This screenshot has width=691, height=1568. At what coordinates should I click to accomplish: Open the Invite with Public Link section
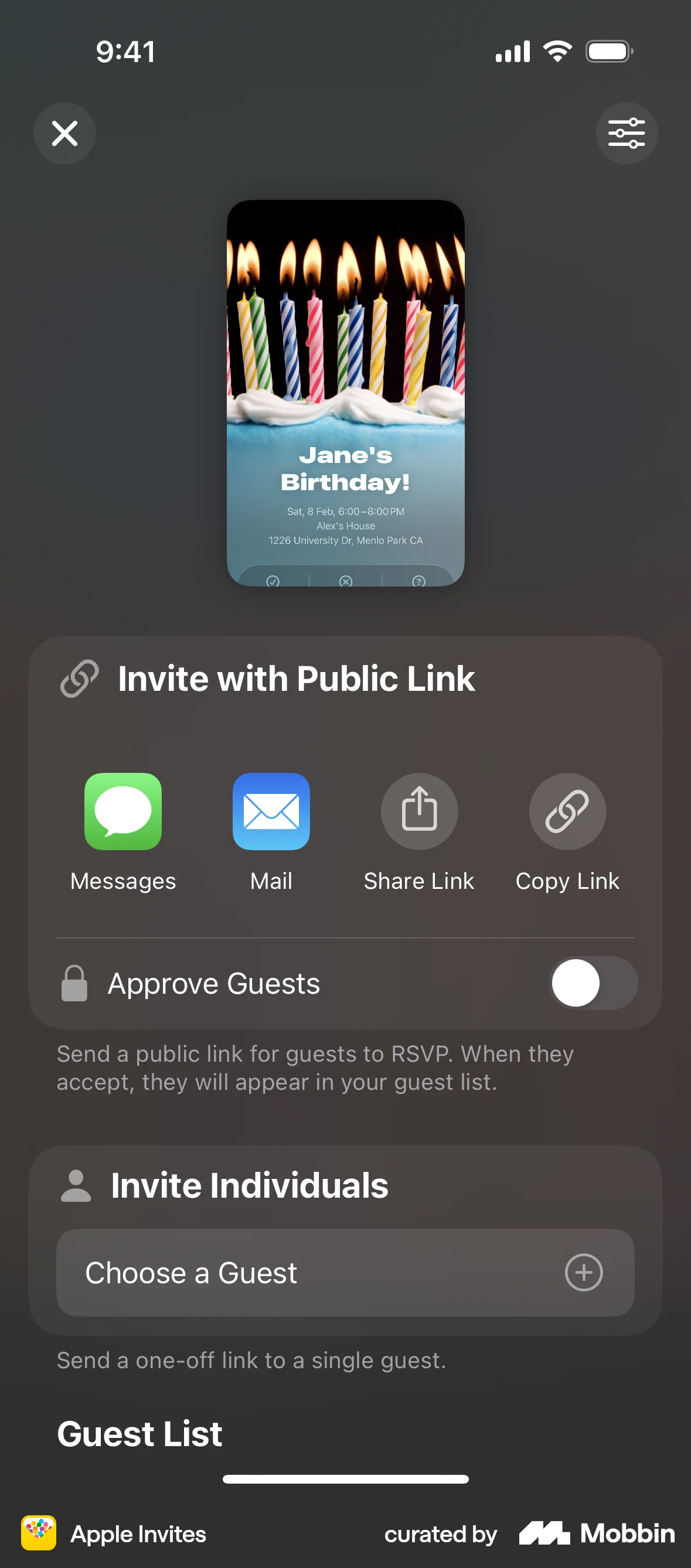[x=297, y=679]
